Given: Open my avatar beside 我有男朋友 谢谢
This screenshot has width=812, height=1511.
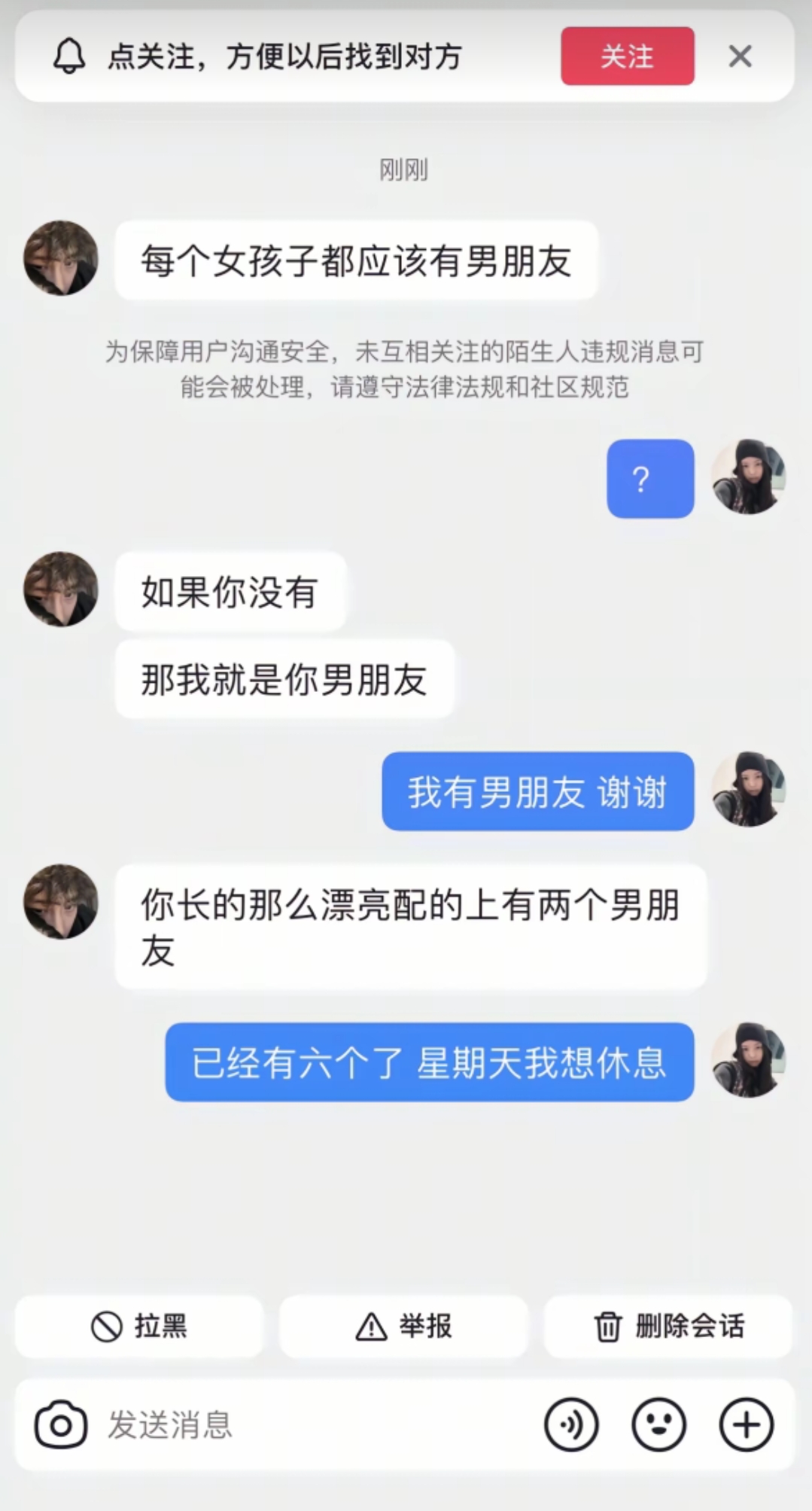Looking at the screenshot, I should click(x=748, y=789).
